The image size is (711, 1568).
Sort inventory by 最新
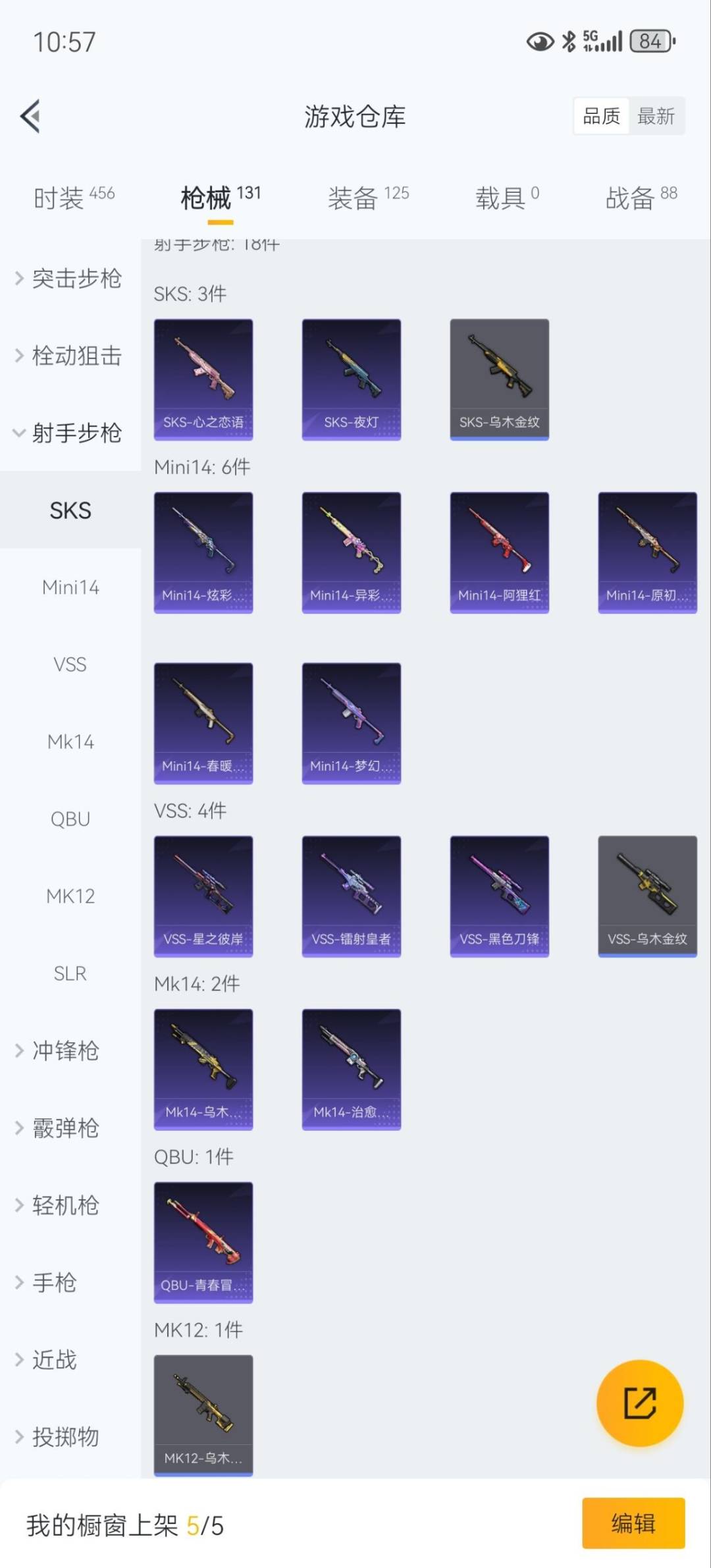pos(656,117)
